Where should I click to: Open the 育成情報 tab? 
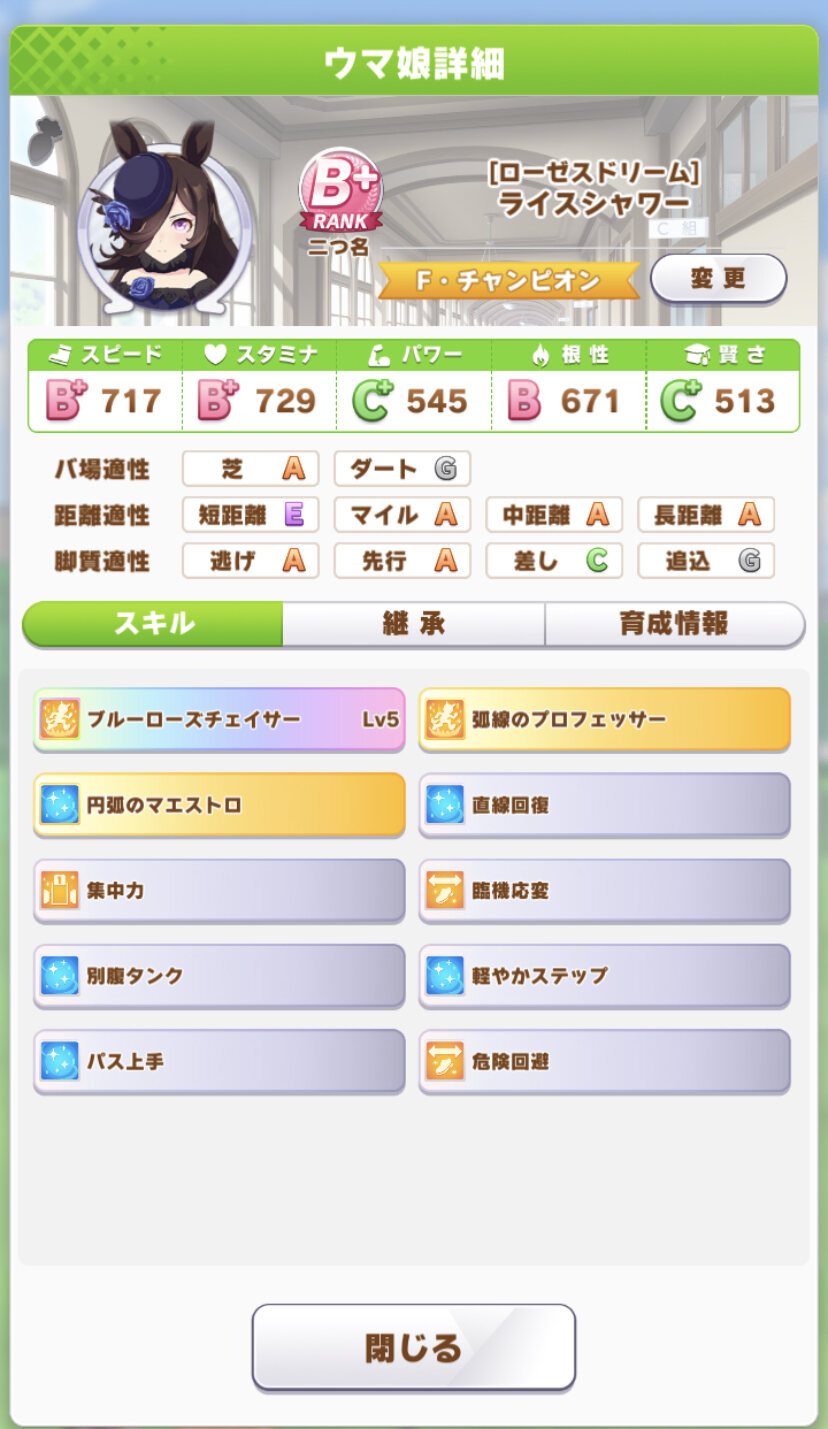(x=674, y=624)
